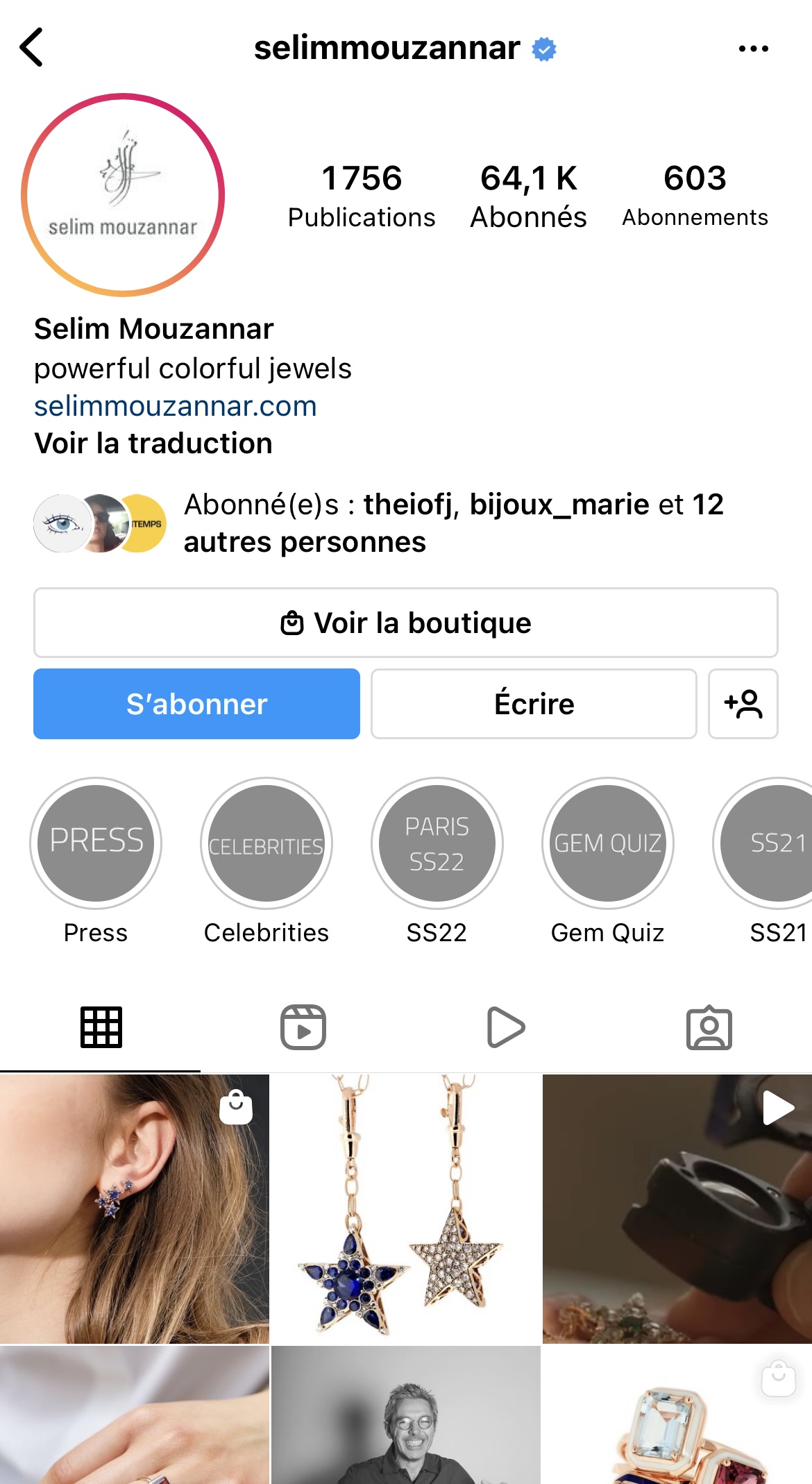Go back using the top-left arrow
Viewport: 812px width, 1484px height.
pyautogui.click(x=32, y=47)
